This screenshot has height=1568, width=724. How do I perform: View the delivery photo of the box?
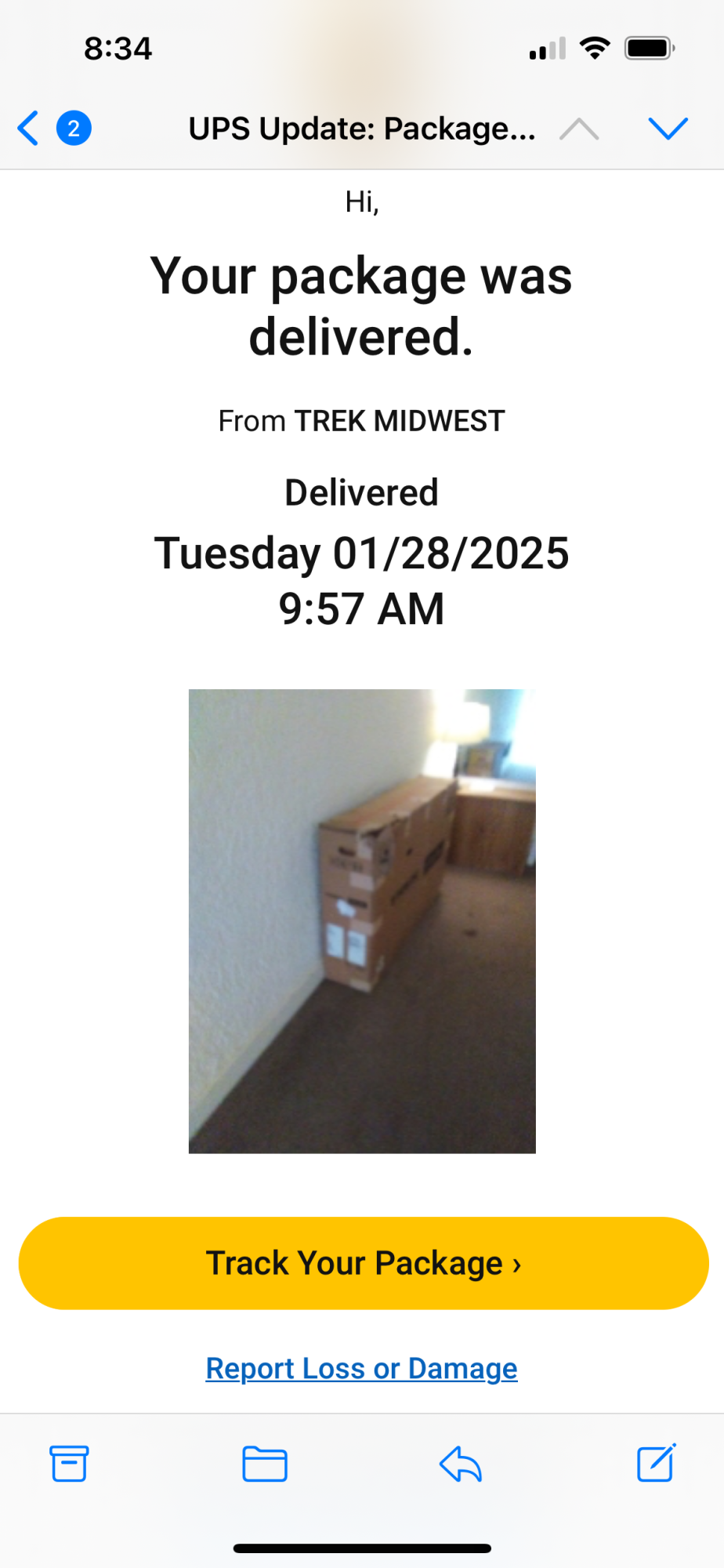tap(362, 920)
